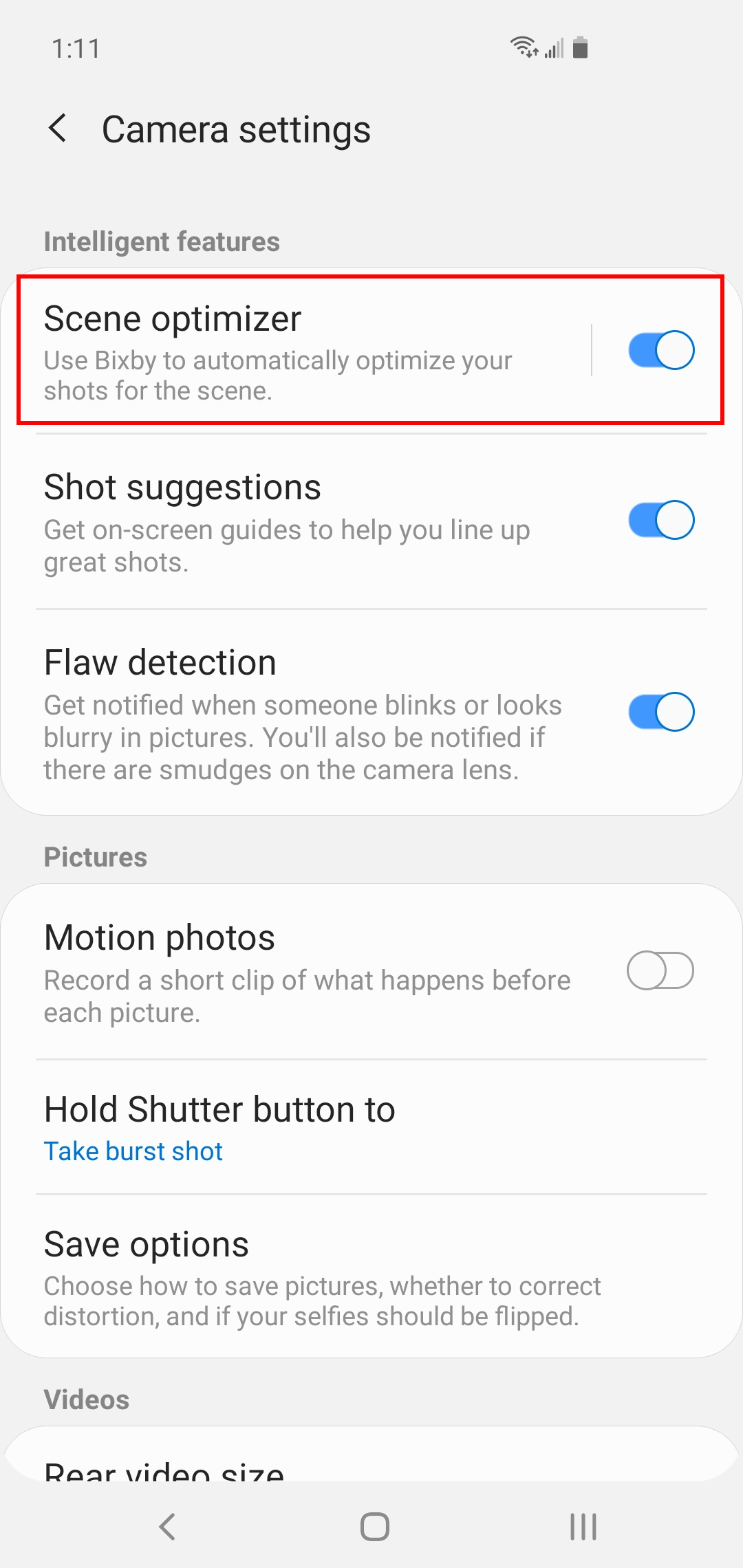Viewport: 743px width, 1568px height.
Task: Open recent apps from navigation bar
Action: coord(583,1527)
